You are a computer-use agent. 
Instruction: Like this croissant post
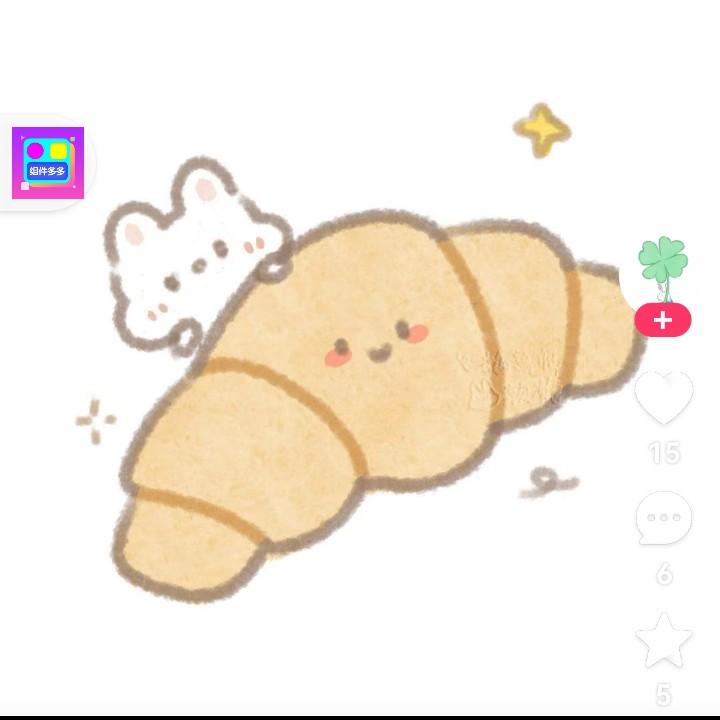(x=664, y=398)
